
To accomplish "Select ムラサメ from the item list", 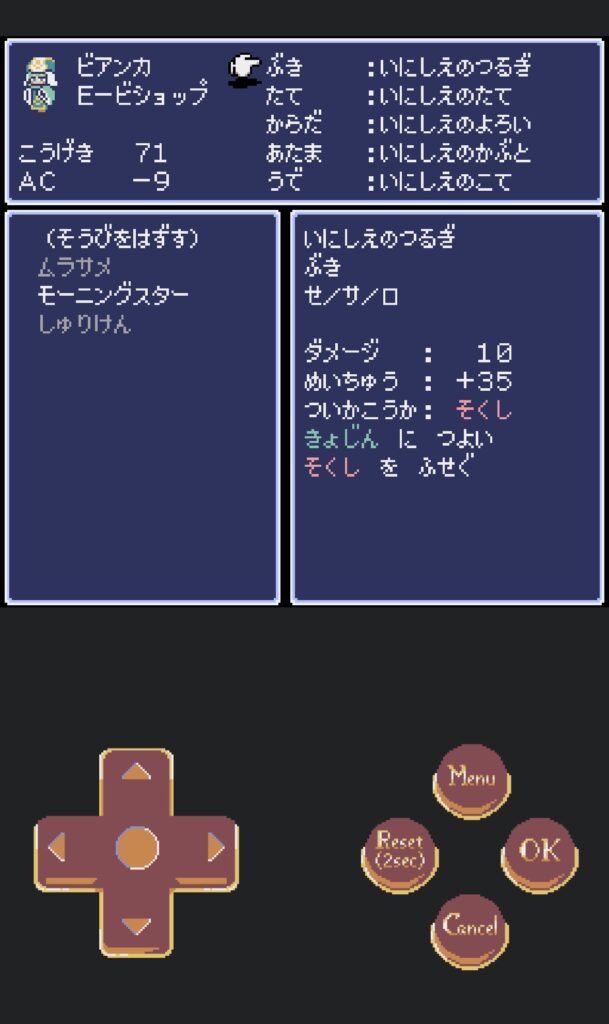I will [75, 267].
